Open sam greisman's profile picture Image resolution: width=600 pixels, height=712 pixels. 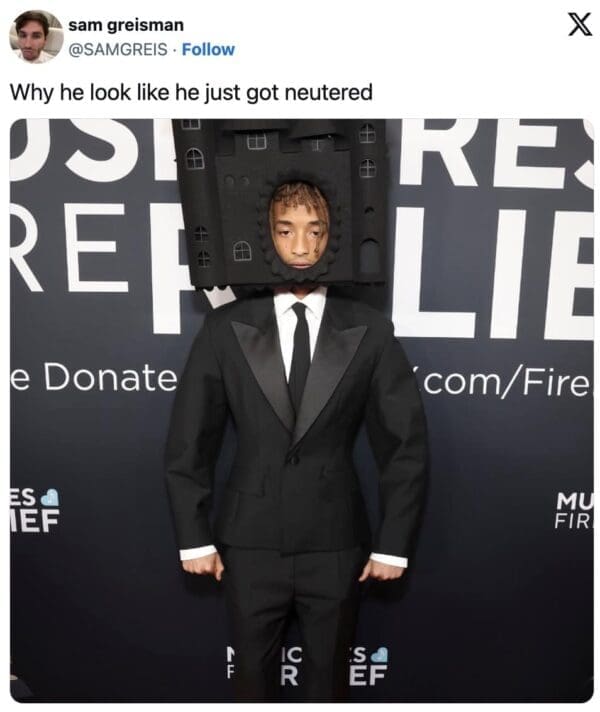tap(35, 37)
